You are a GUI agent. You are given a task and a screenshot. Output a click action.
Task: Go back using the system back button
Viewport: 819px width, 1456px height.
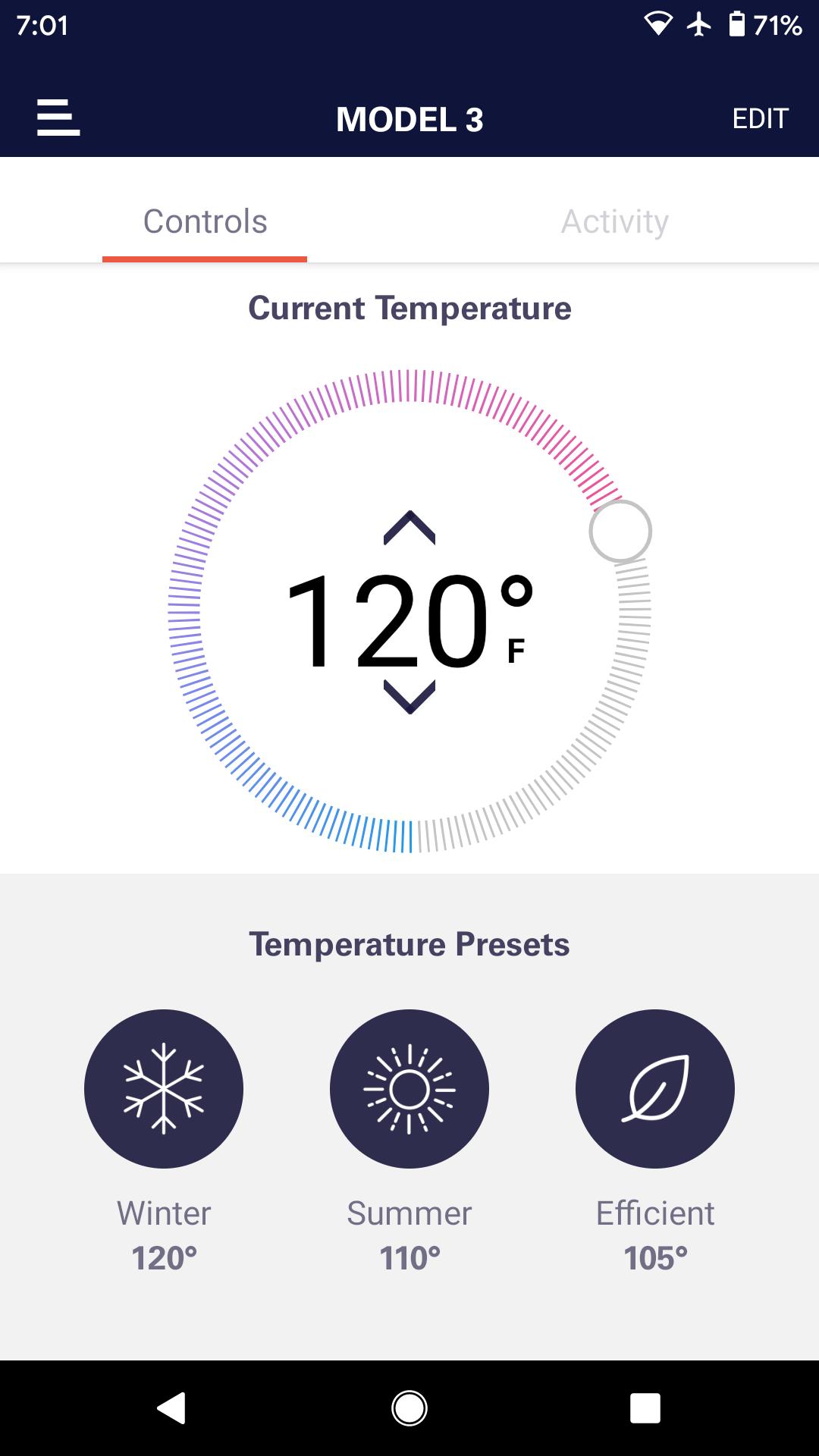click(171, 1408)
